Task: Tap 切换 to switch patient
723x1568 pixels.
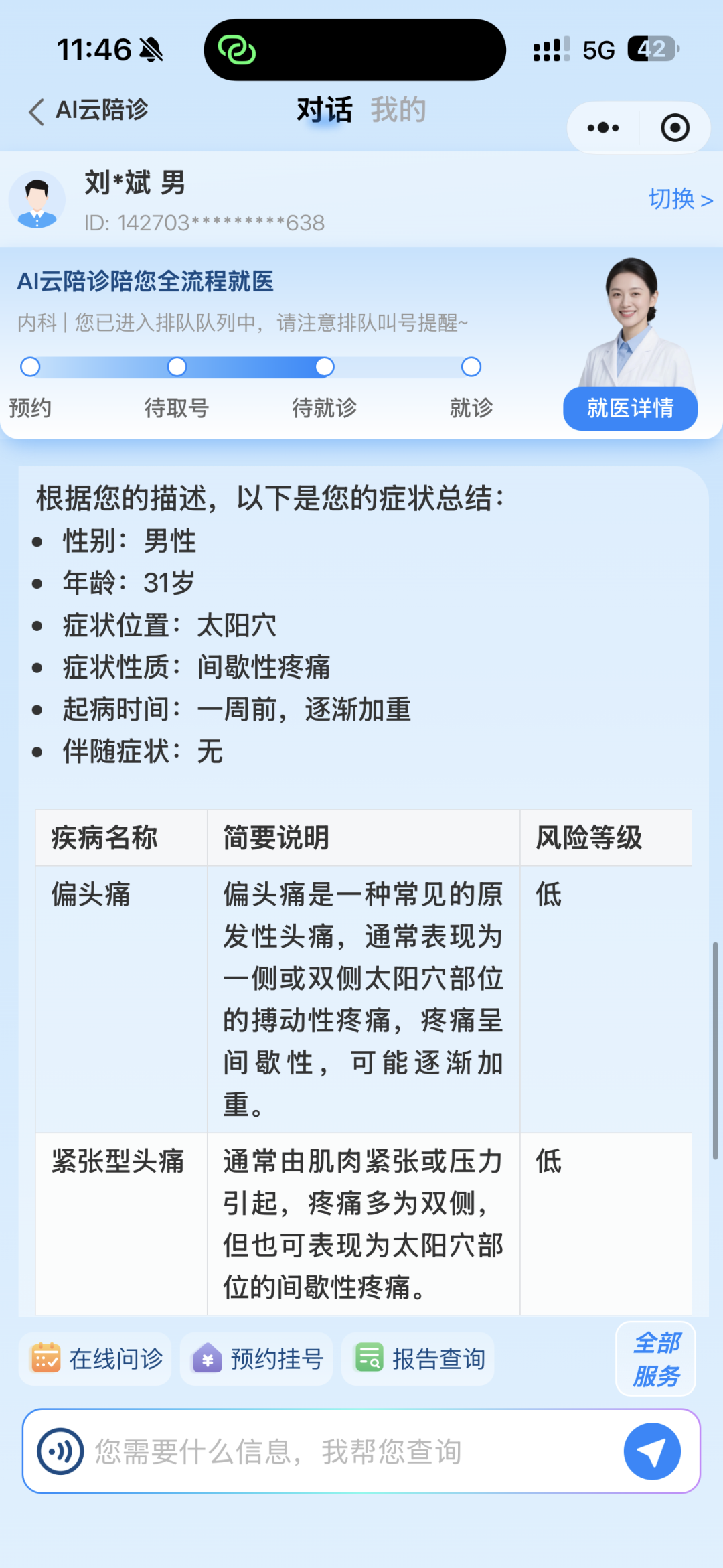Action: pos(680,199)
